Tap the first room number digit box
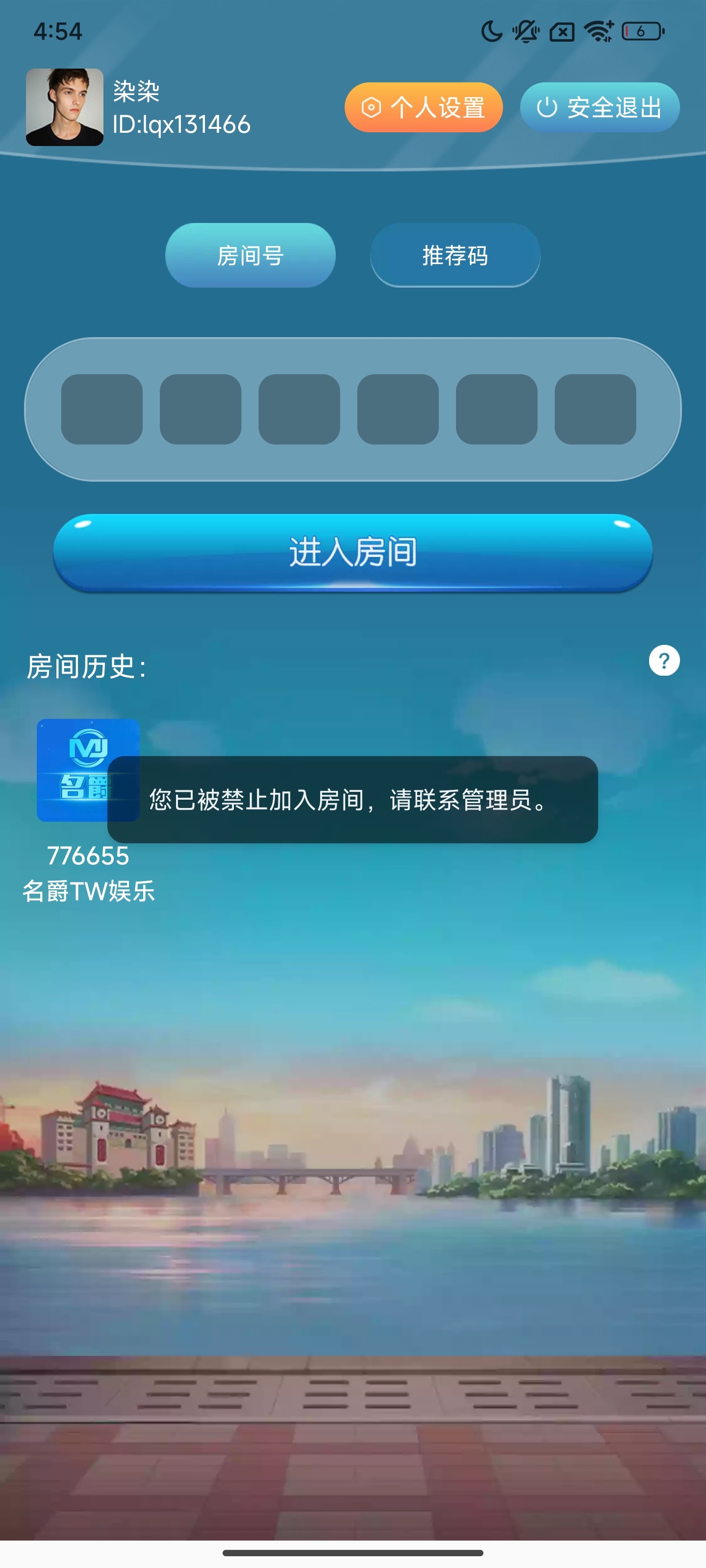706x1568 pixels. pos(101,409)
